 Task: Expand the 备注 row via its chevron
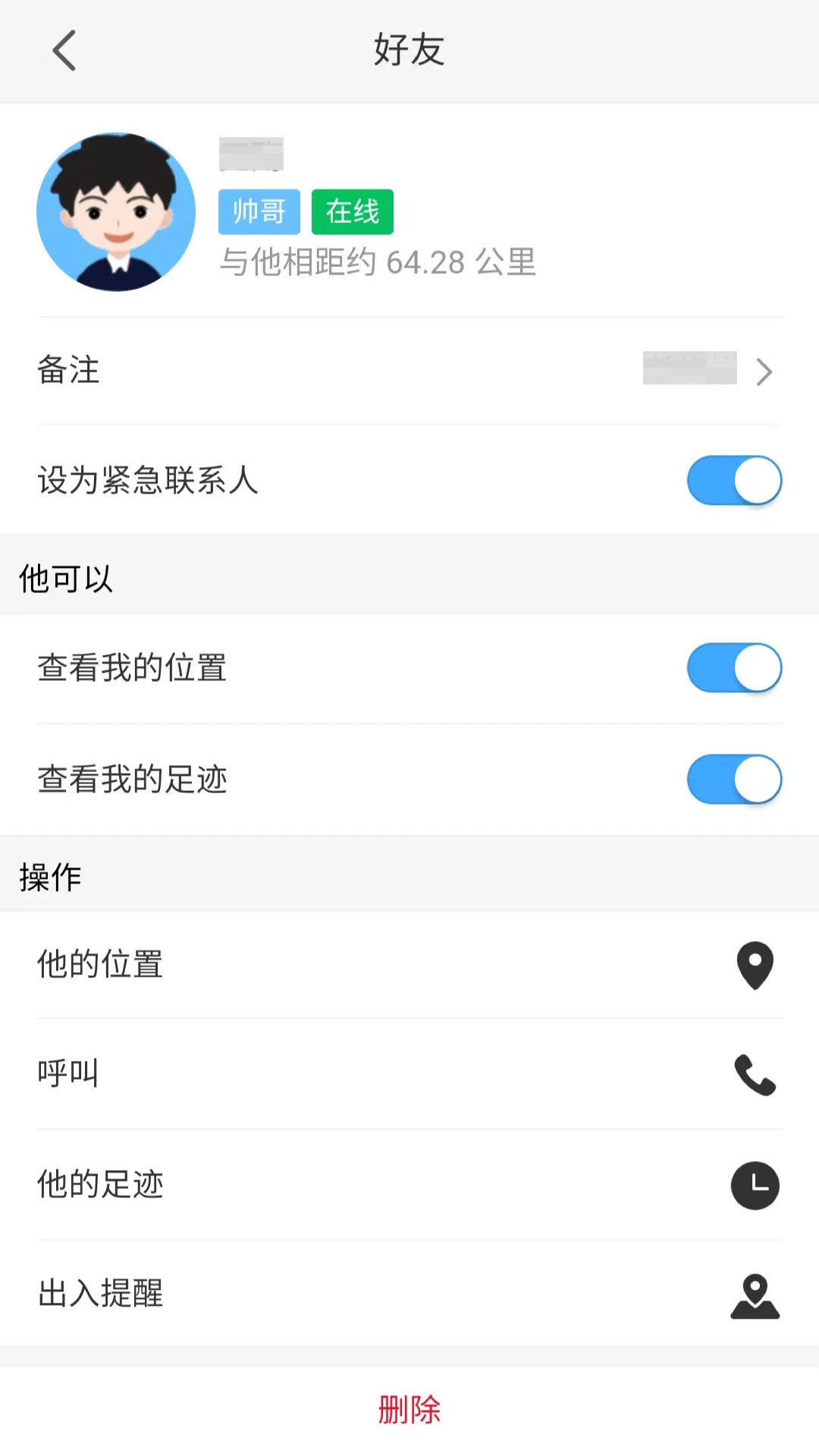click(764, 372)
